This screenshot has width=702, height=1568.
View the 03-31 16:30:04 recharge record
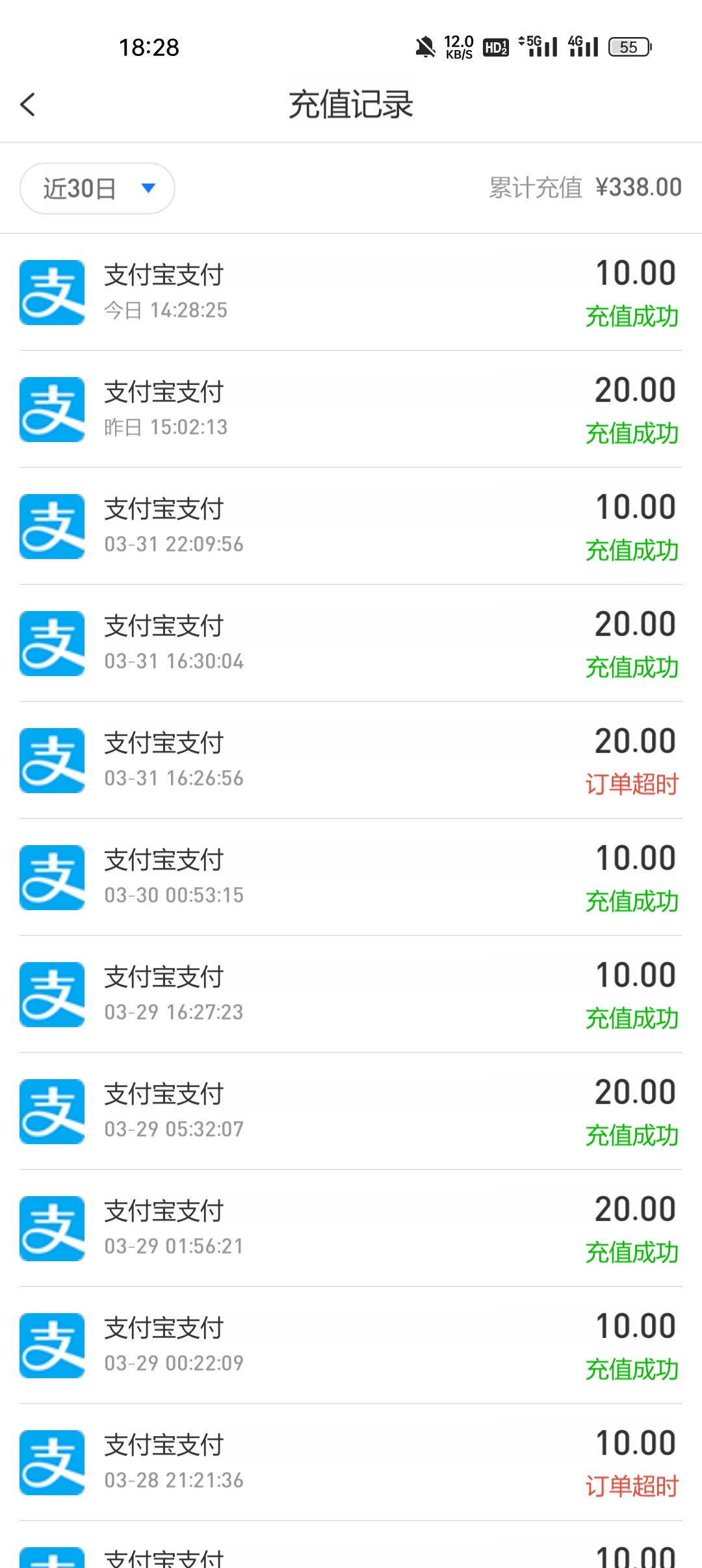click(x=351, y=644)
